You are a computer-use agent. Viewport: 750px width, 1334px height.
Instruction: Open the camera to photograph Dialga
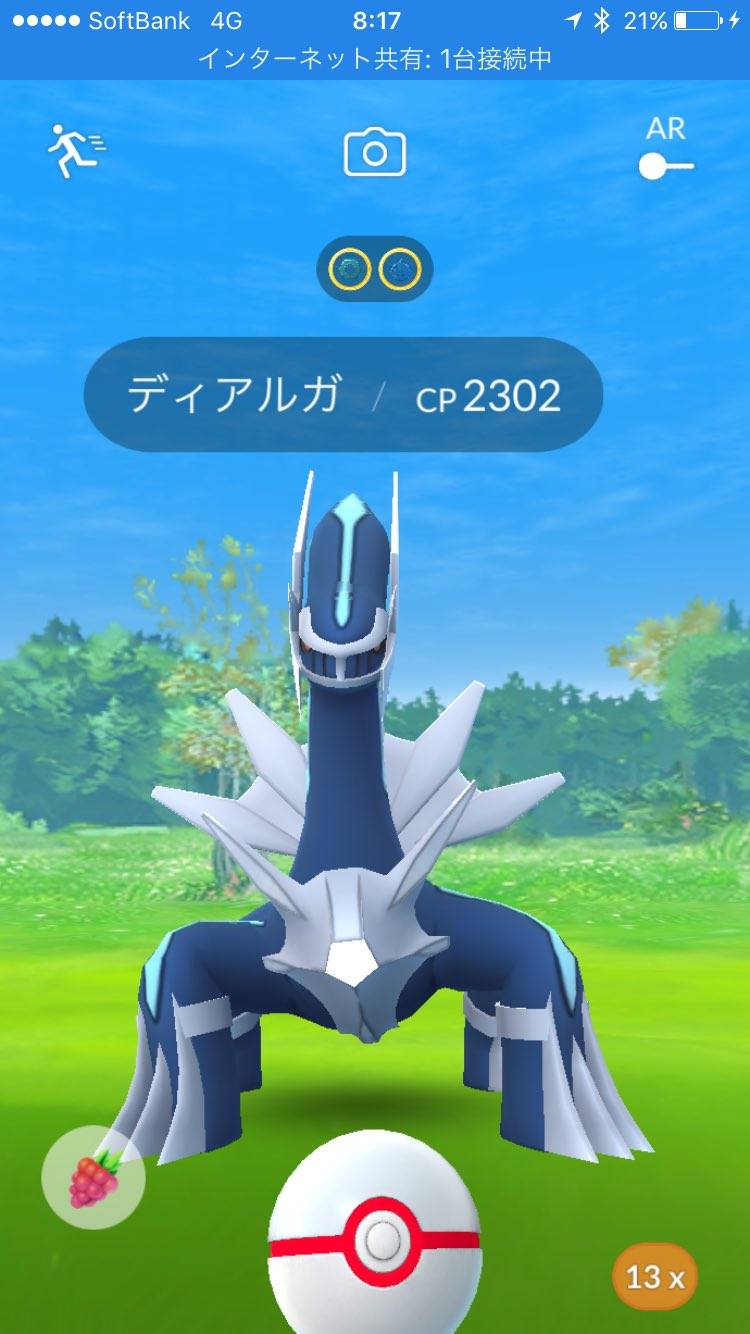[x=375, y=153]
